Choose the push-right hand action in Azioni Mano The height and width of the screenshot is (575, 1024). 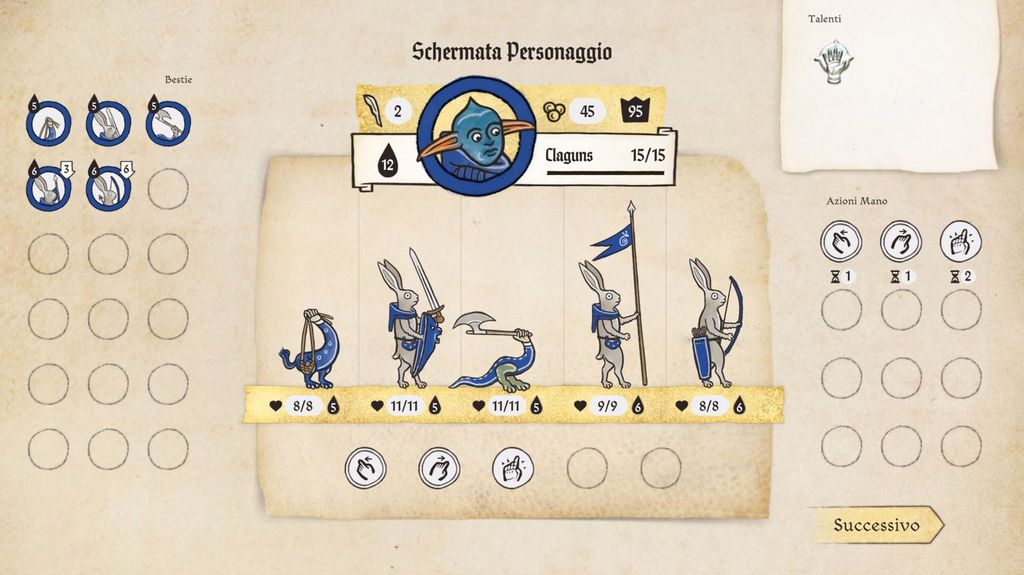(x=901, y=242)
